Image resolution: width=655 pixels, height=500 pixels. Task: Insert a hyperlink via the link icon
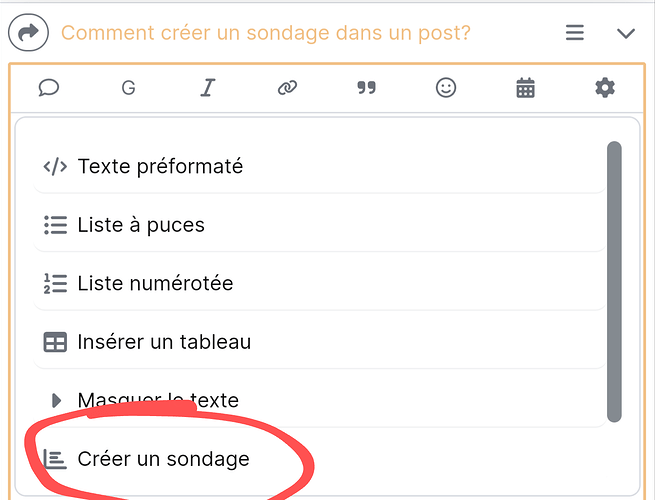point(287,88)
